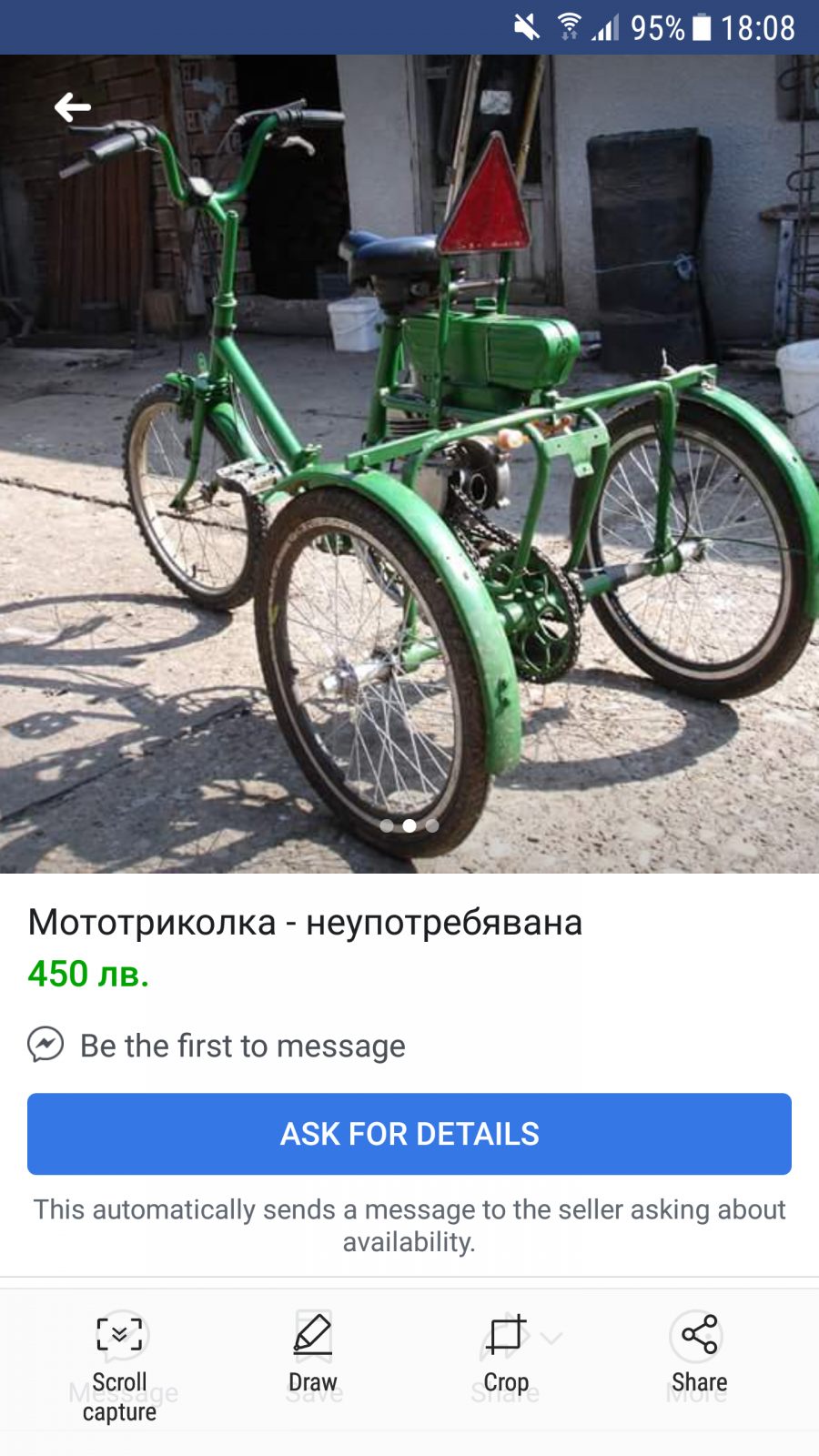This screenshot has width=819, height=1456.
Task: Go back using the top-left arrow
Action: 73,107
